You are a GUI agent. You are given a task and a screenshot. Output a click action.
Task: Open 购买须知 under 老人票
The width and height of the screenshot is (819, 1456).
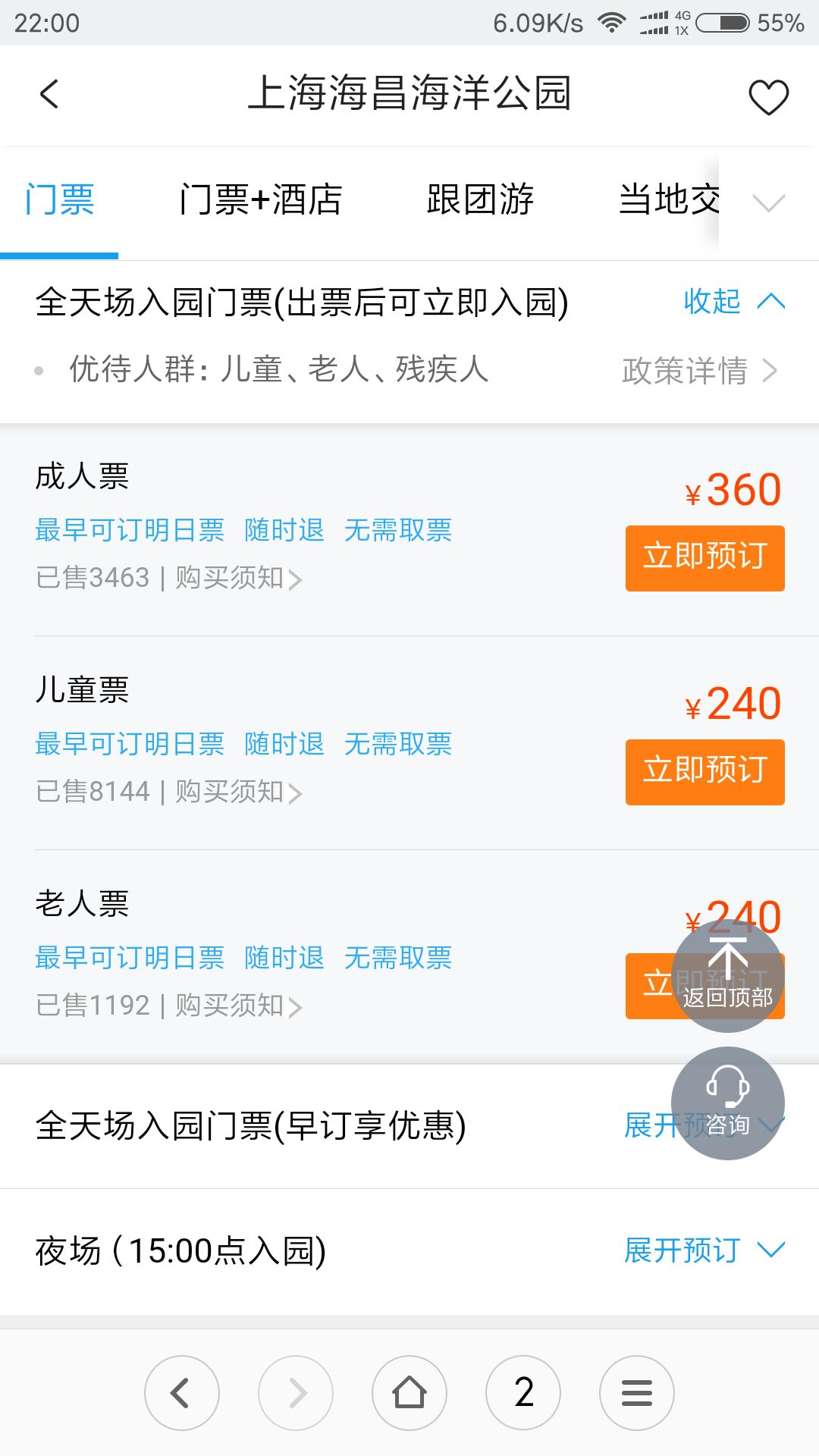coord(239,1006)
